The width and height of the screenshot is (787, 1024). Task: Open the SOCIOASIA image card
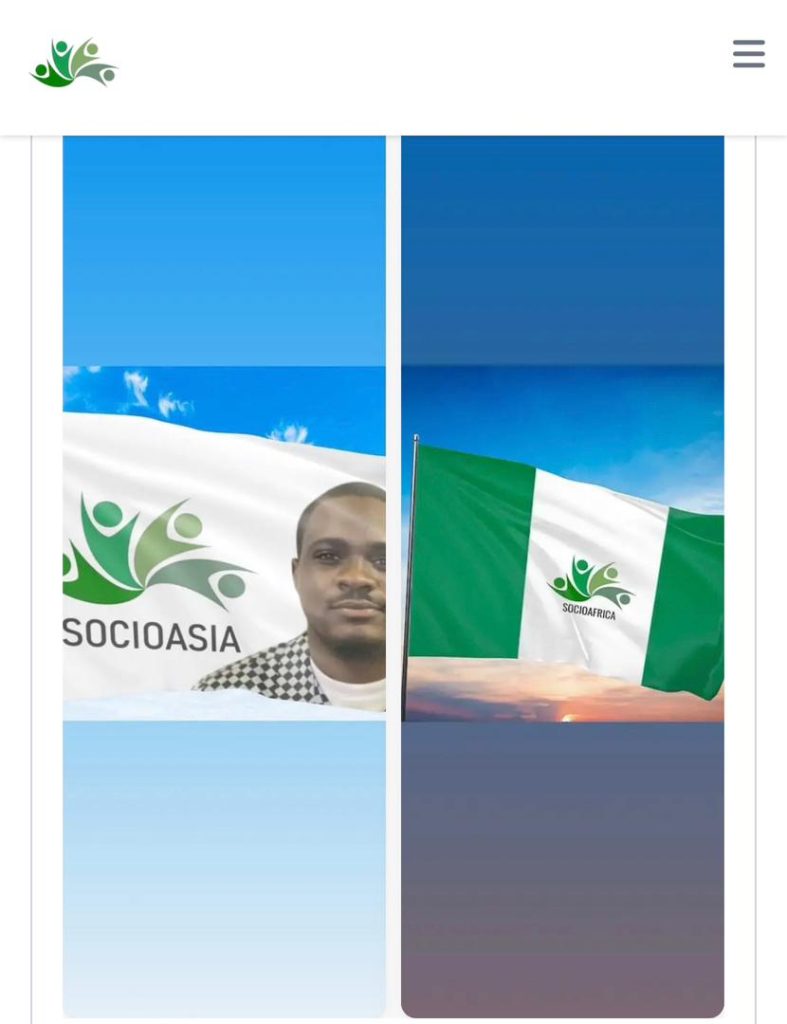tap(224, 560)
